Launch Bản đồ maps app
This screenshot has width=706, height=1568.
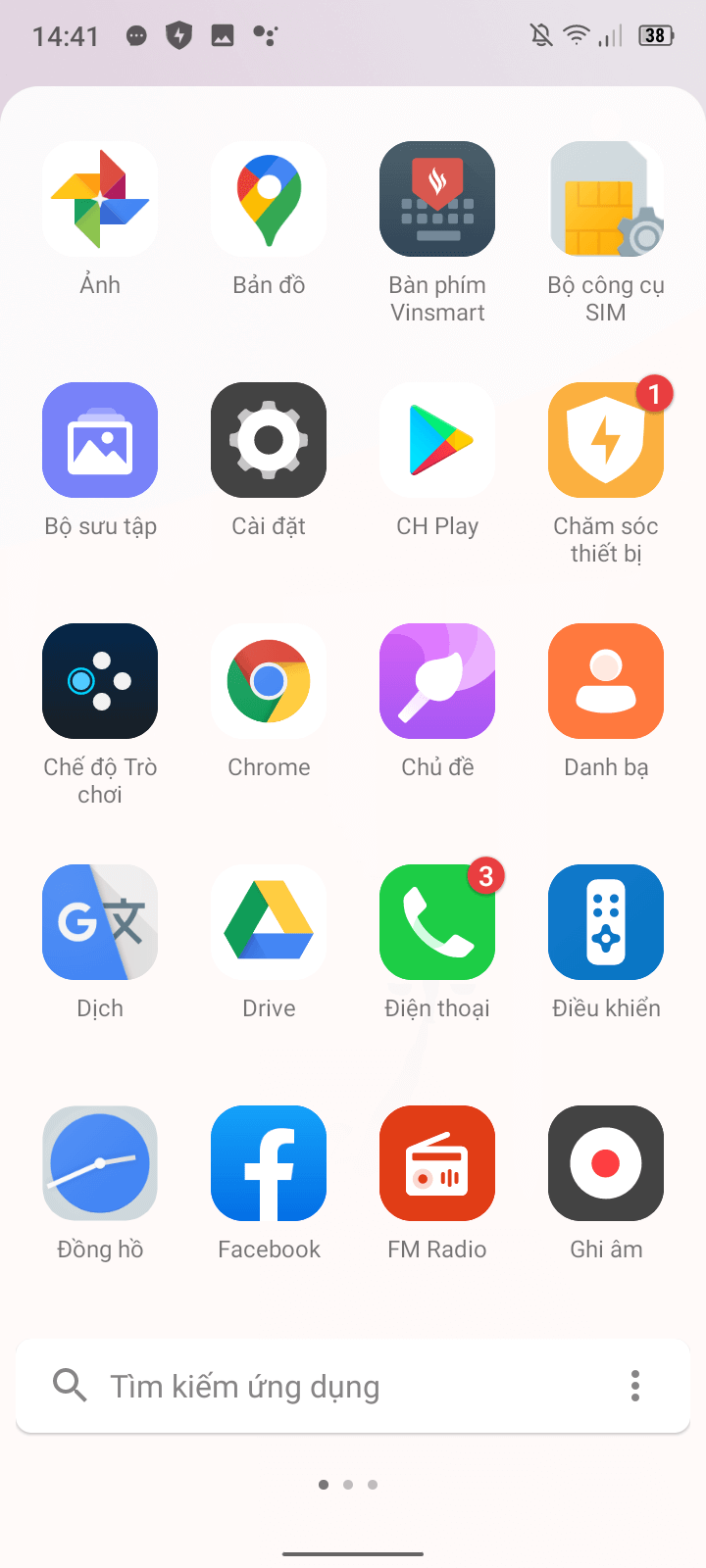[x=269, y=199]
